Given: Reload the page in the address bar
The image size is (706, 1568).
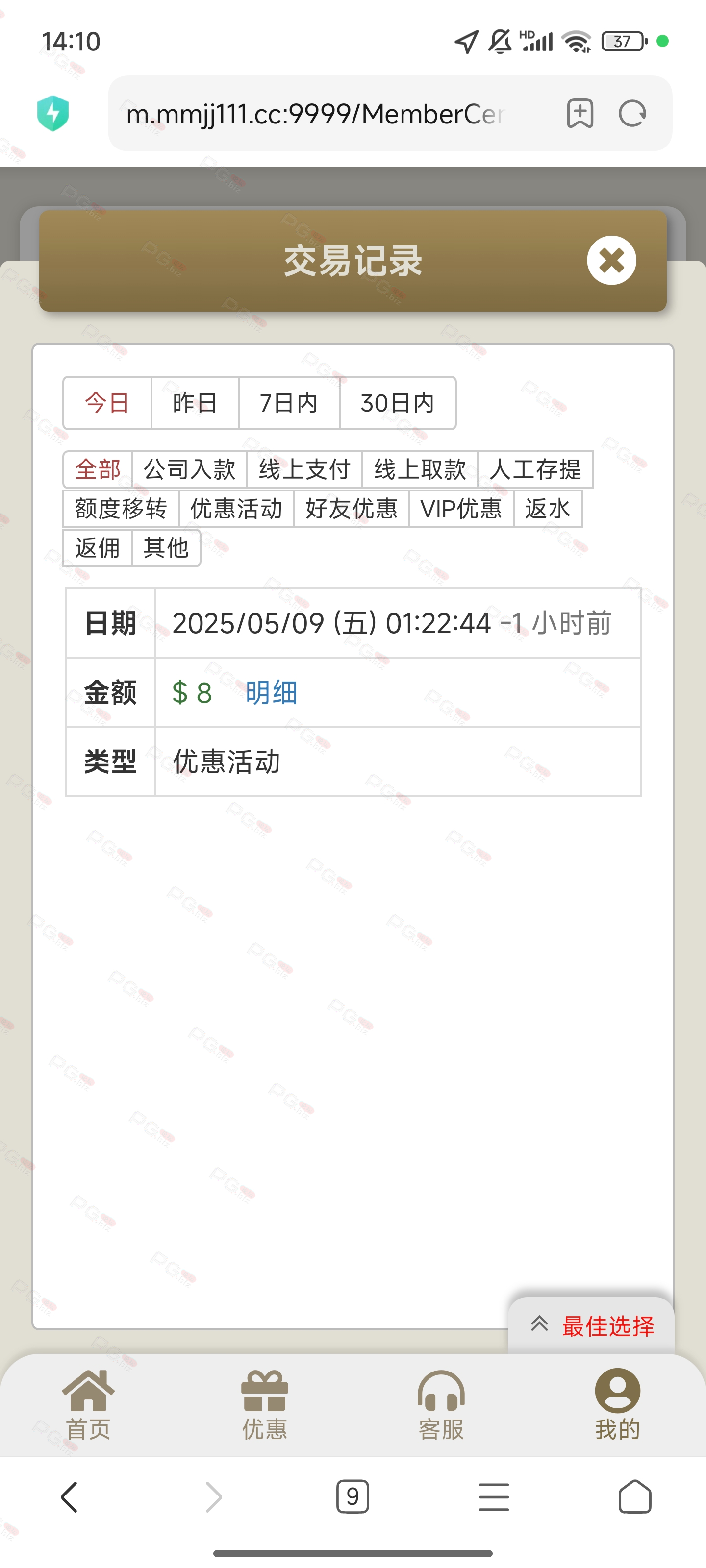Looking at the screenshot, I should [x=632, y=113].
